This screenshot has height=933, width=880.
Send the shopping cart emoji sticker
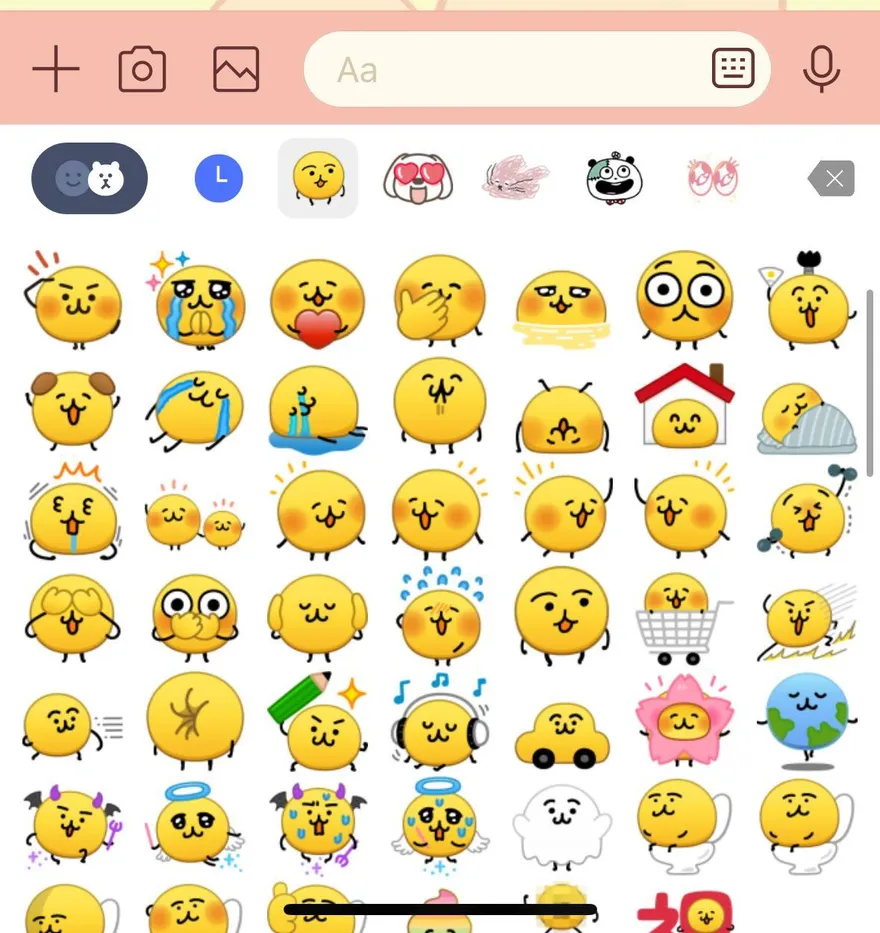pos(684,617)
